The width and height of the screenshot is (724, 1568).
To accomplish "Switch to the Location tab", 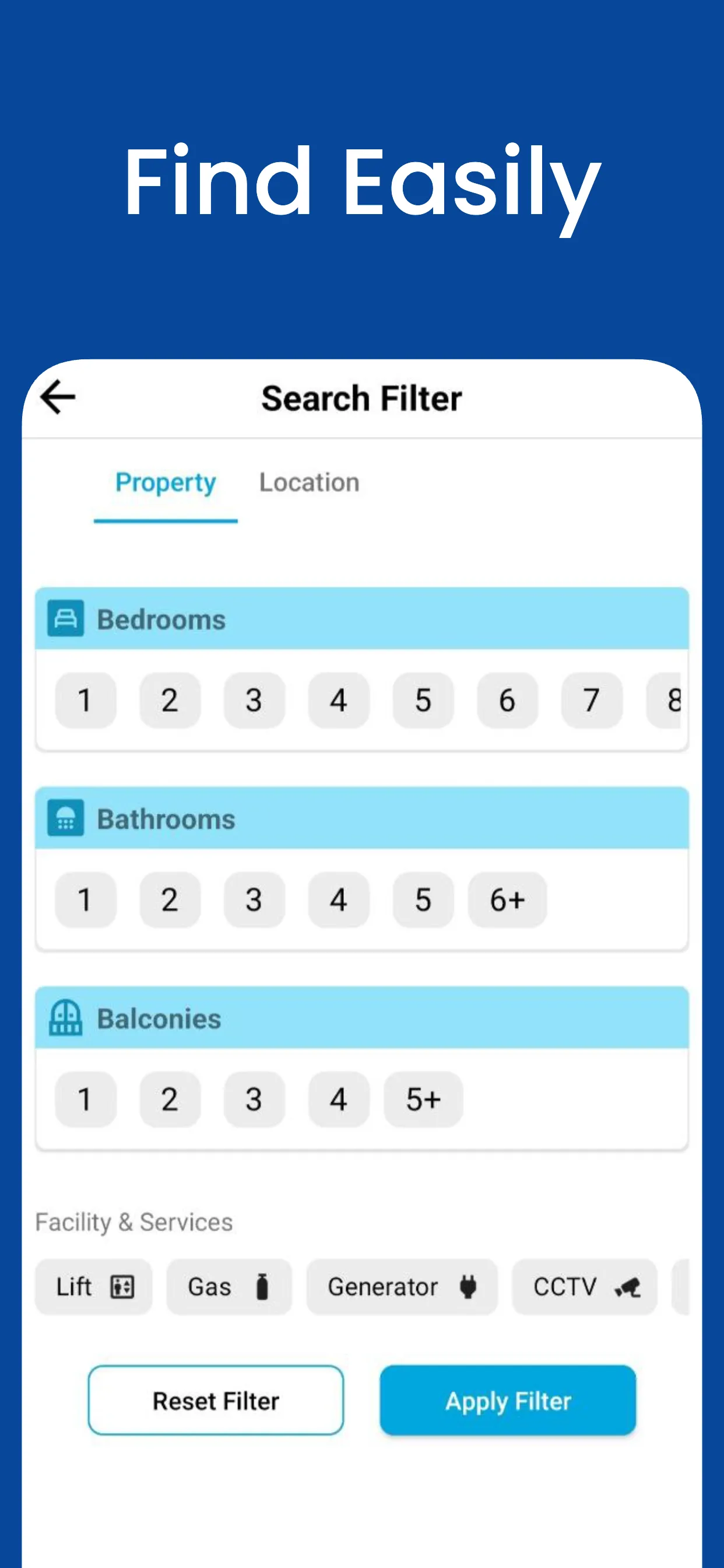I will pyautogui.click(x=309, y=482).
